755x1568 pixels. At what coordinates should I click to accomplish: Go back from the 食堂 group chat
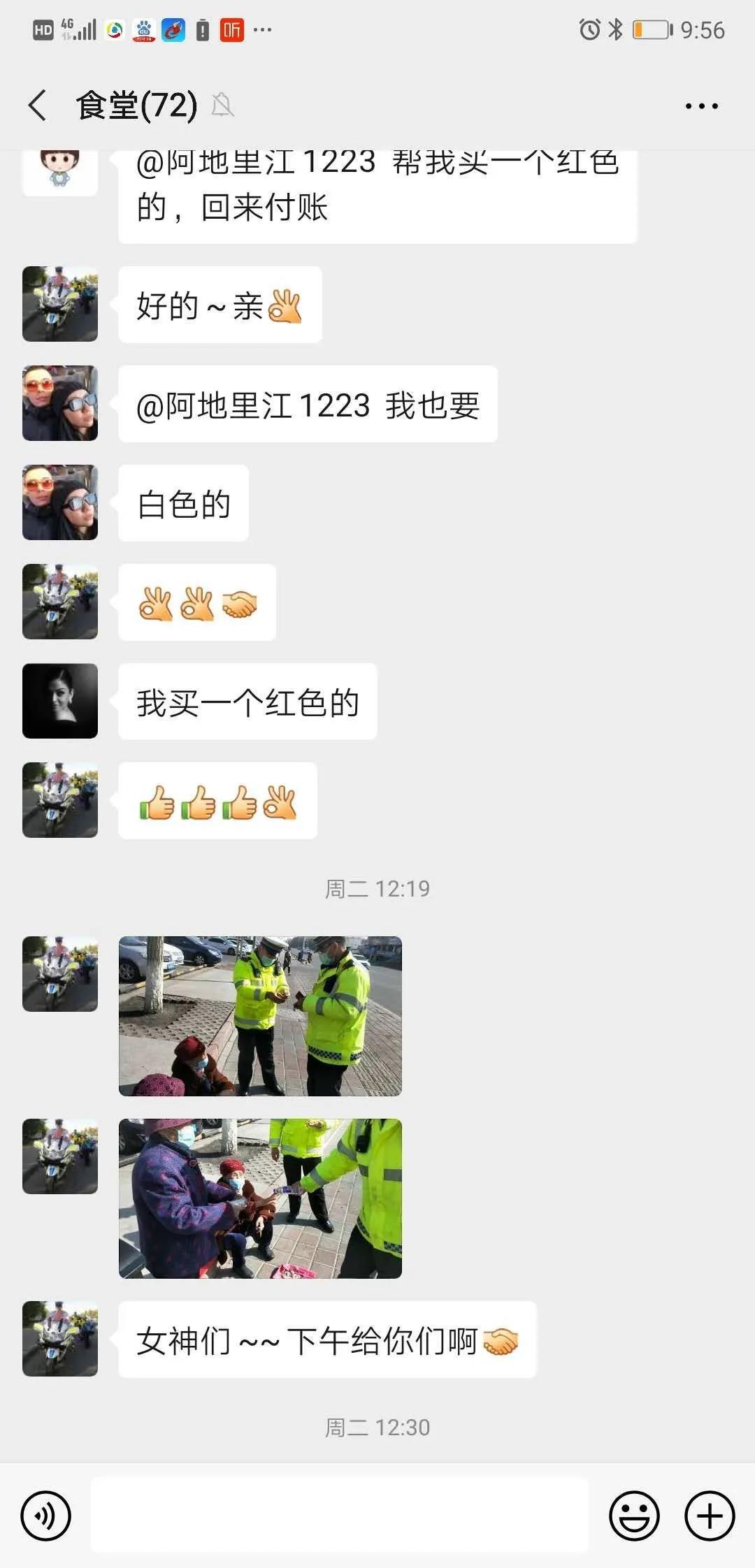click(x=38, y=106)
